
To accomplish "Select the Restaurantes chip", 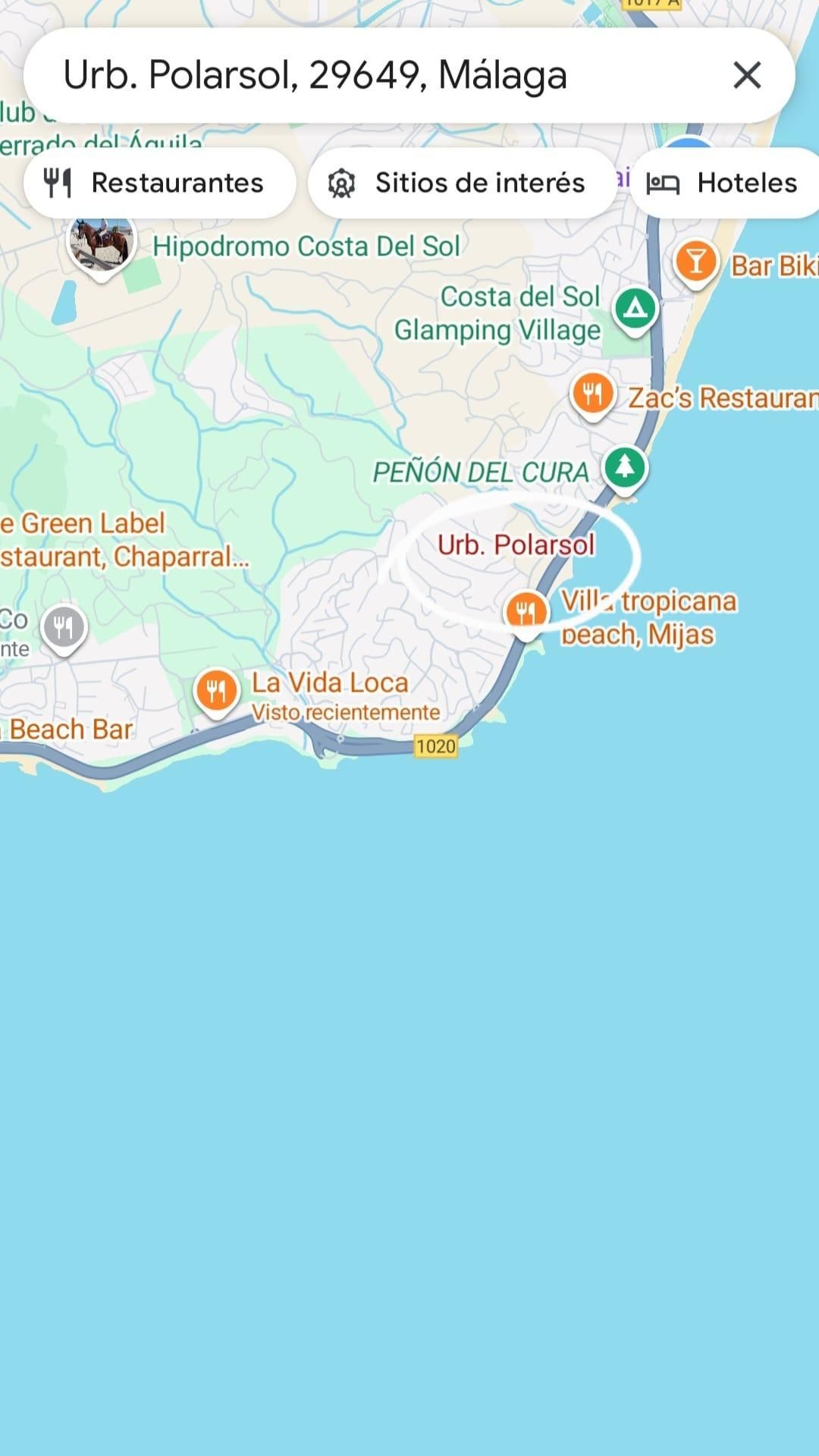I will (159, 183).
